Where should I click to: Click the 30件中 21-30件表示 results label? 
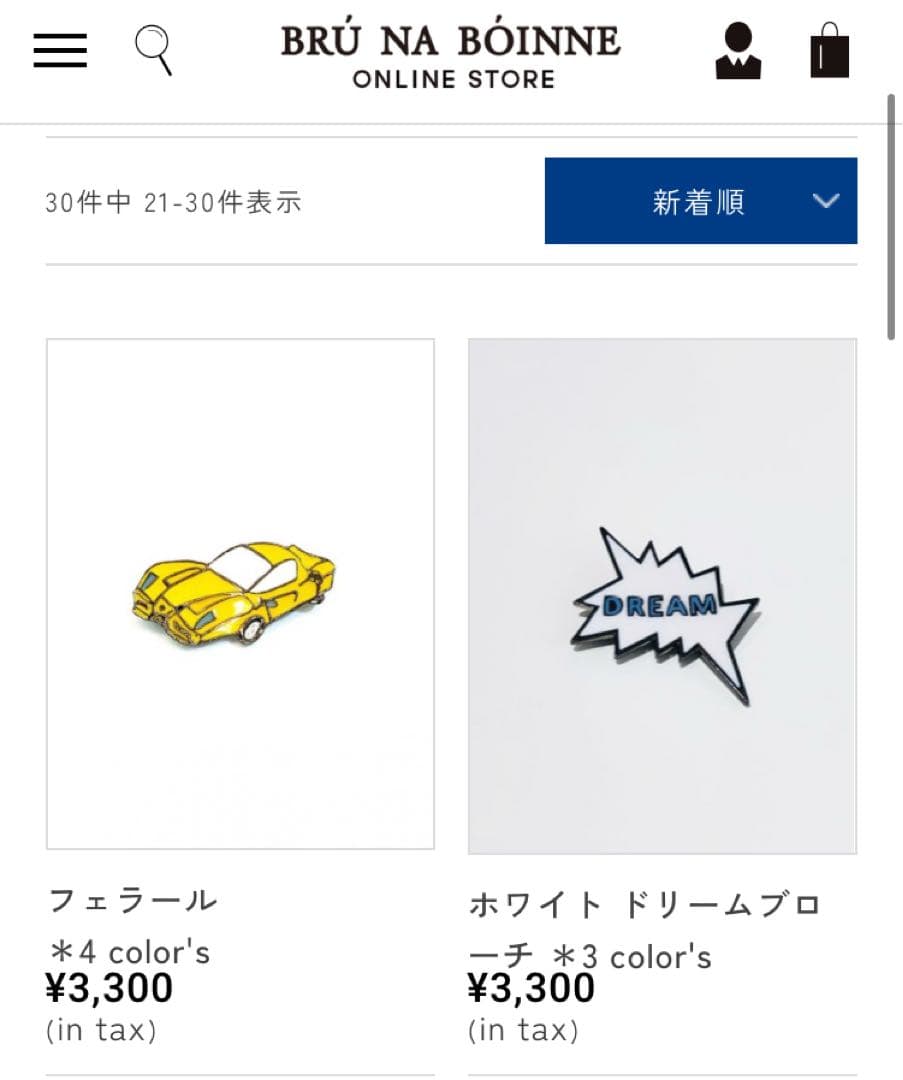coord(174,203)
